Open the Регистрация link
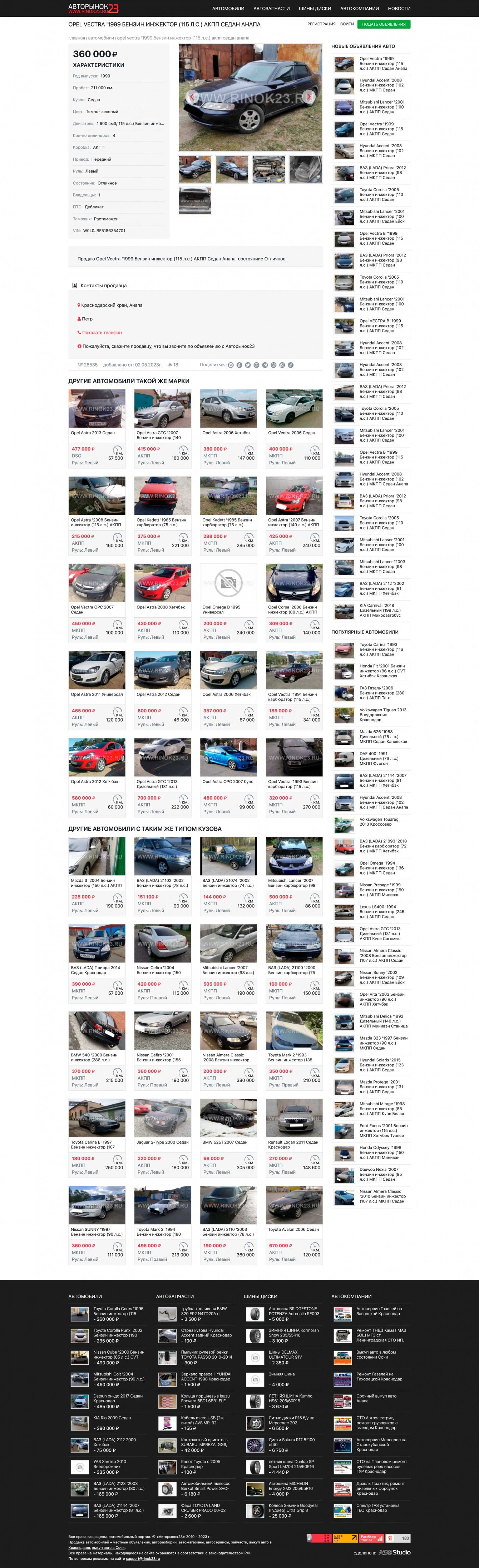 321,24
